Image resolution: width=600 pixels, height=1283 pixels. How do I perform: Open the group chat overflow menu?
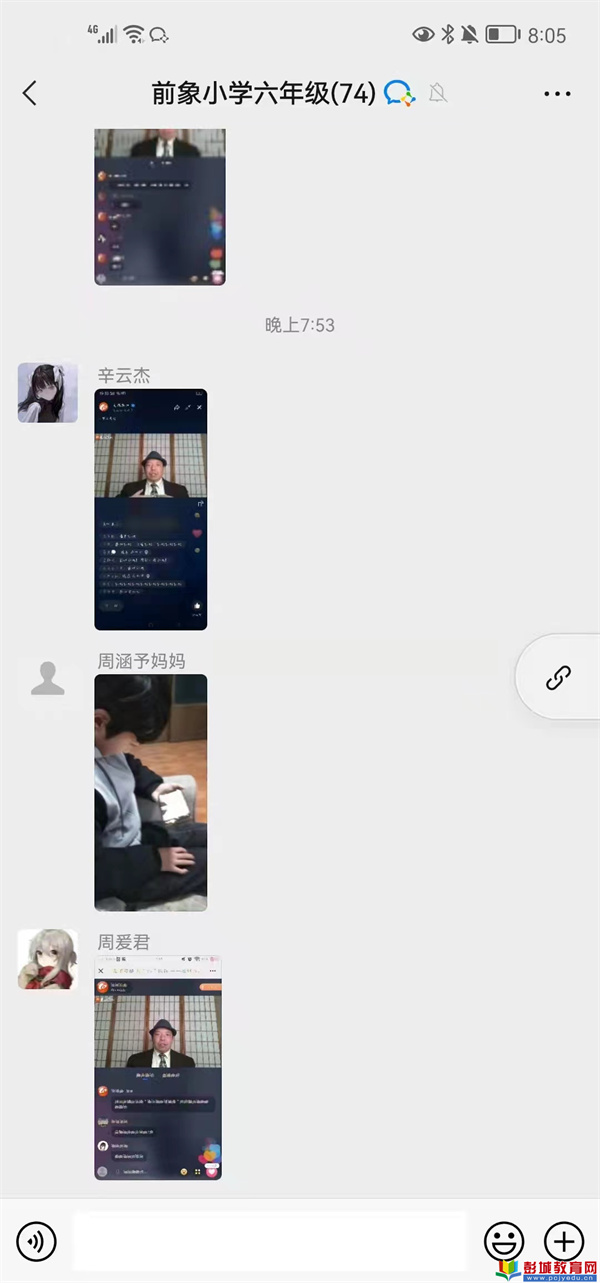tap(557, 94)
